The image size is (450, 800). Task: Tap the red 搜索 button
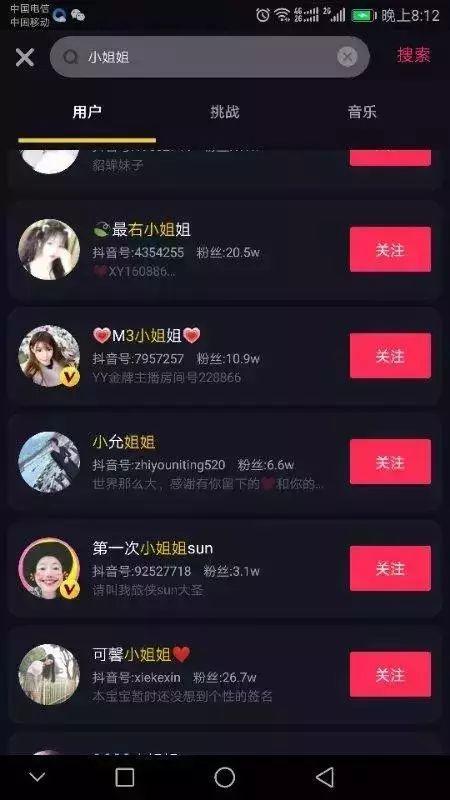pyautogui.click(x=414, y=55)
